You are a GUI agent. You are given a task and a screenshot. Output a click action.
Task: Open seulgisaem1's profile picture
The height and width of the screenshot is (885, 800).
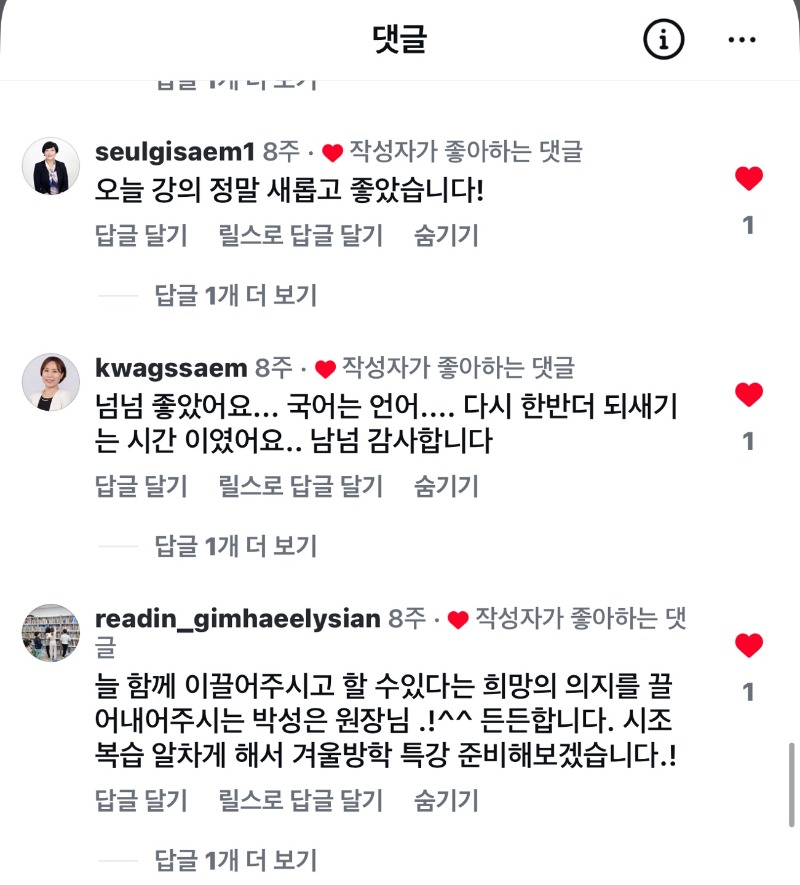tap(50, 166)
